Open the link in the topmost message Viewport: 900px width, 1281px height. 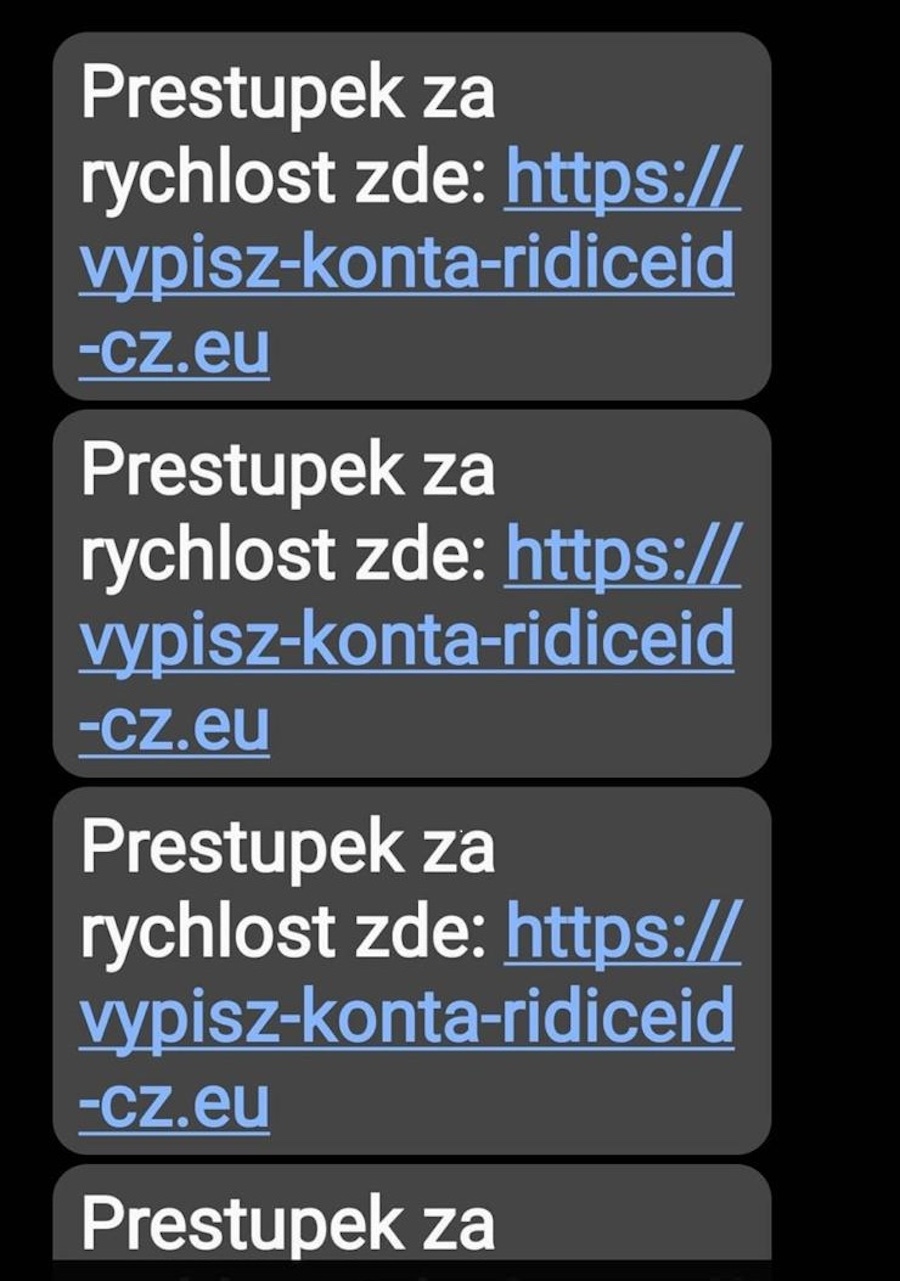tap(405, 264)
